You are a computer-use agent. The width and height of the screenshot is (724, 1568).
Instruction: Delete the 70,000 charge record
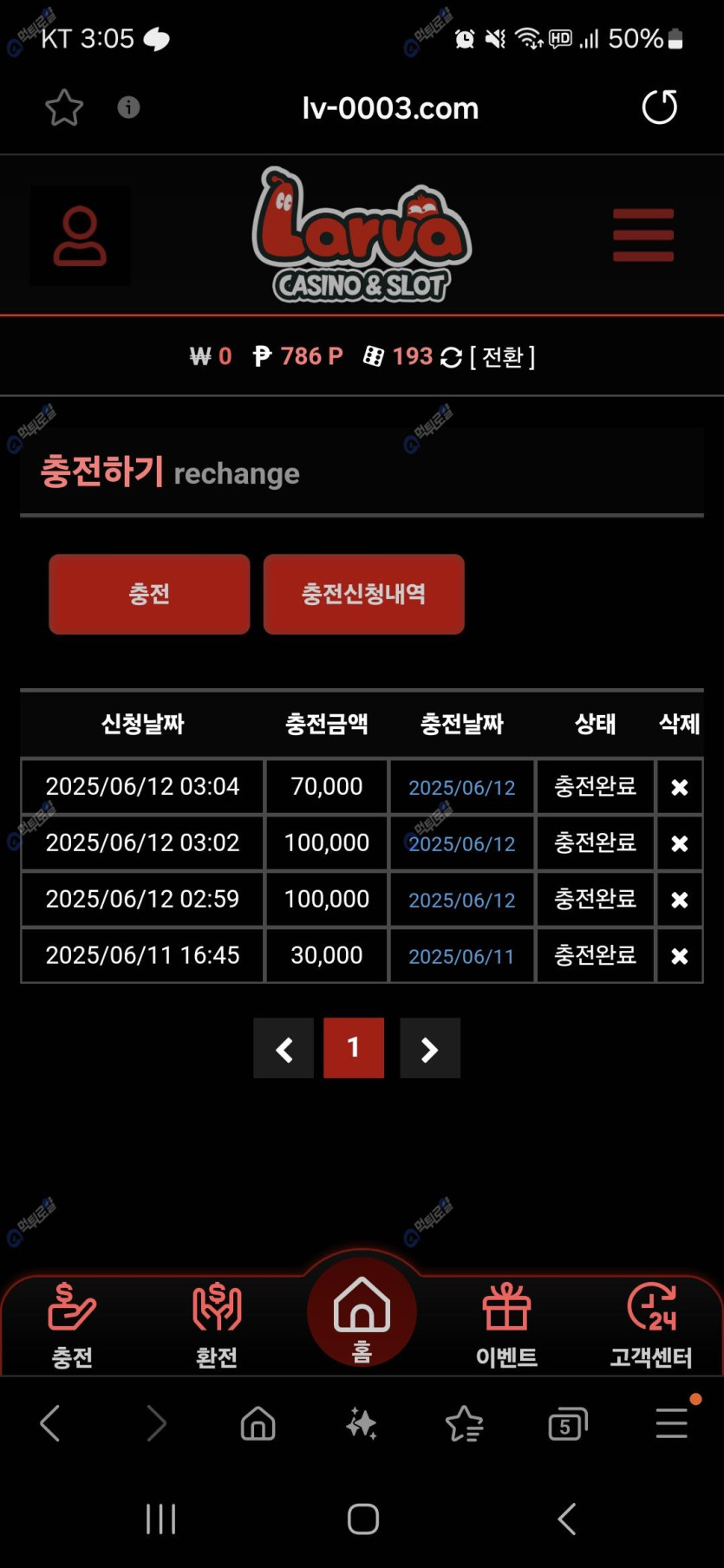(x=680, y=787)
